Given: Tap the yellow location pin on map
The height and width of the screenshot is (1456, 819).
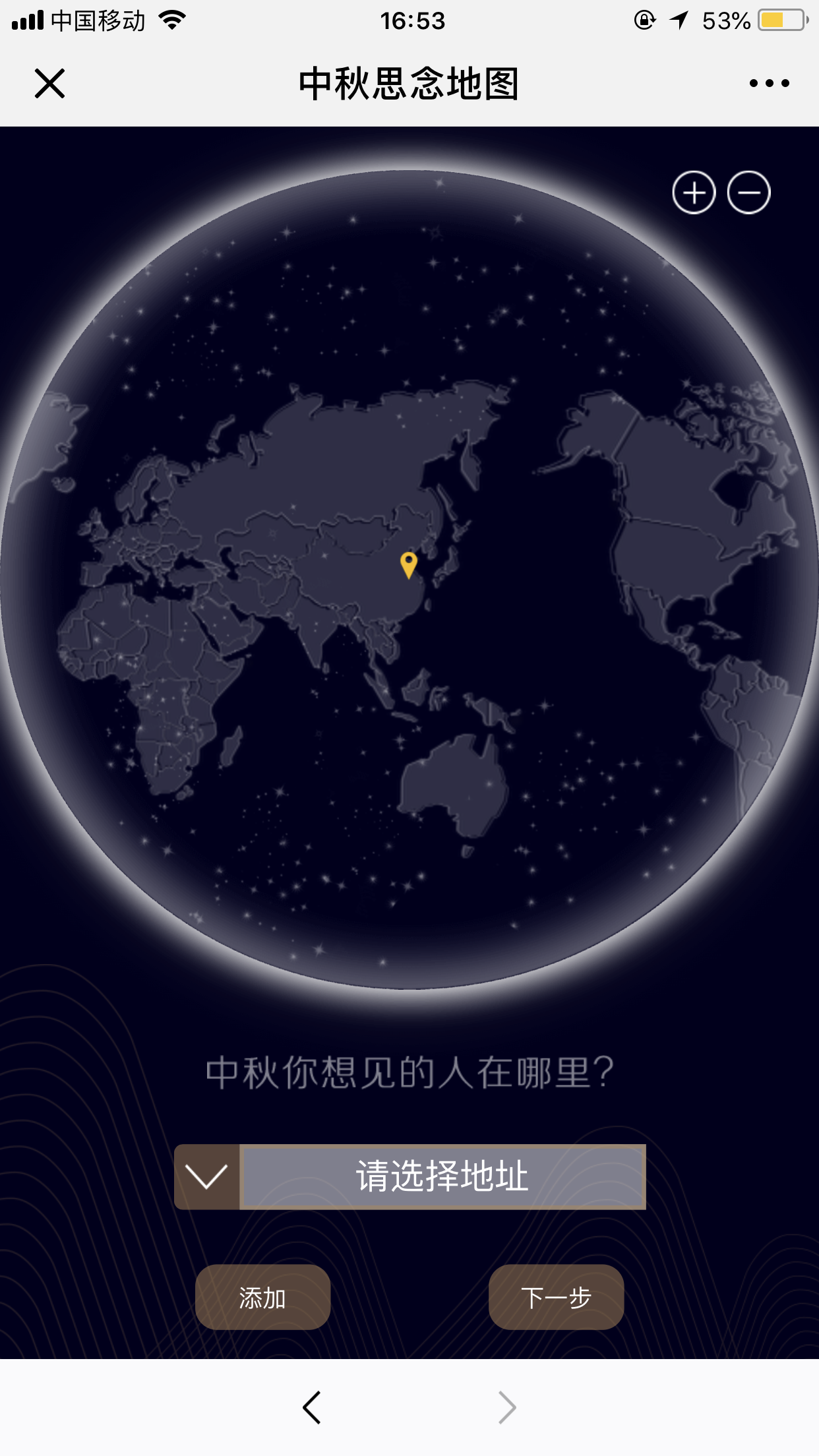Looking at the screenshot, I should 409,564.
